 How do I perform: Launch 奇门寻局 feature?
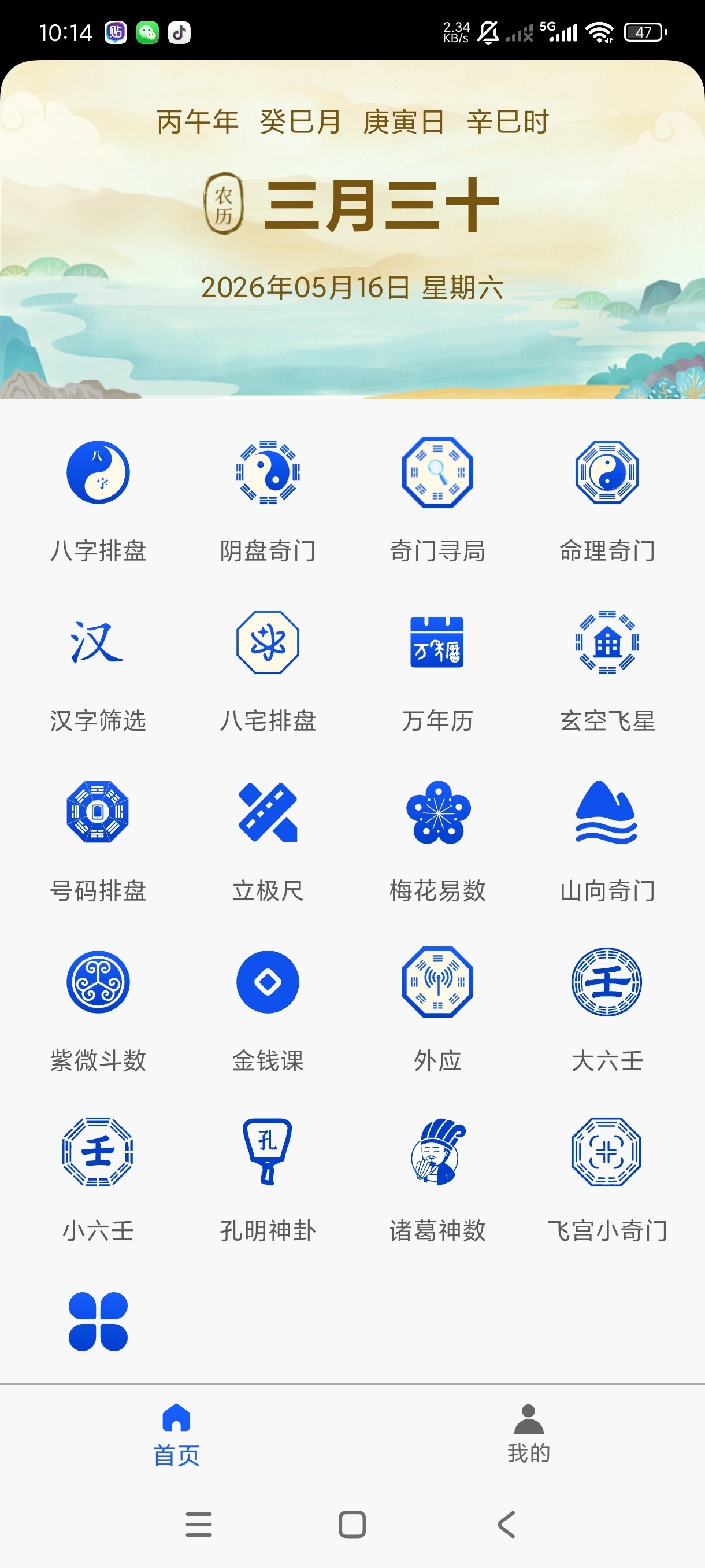(x=437, y=500)
